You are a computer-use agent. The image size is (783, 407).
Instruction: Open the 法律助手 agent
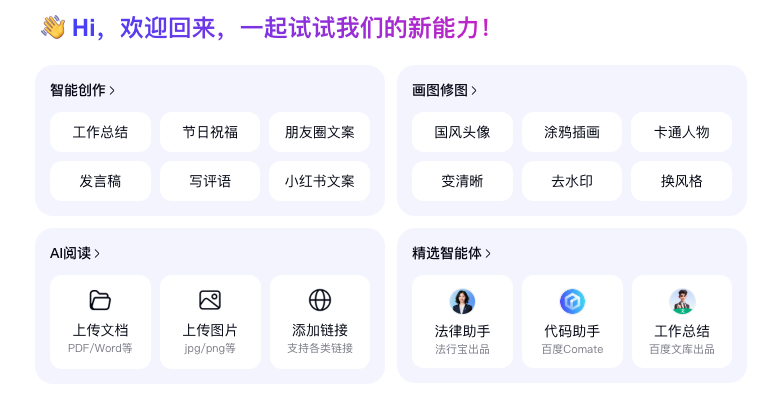[x=462, y=322]
